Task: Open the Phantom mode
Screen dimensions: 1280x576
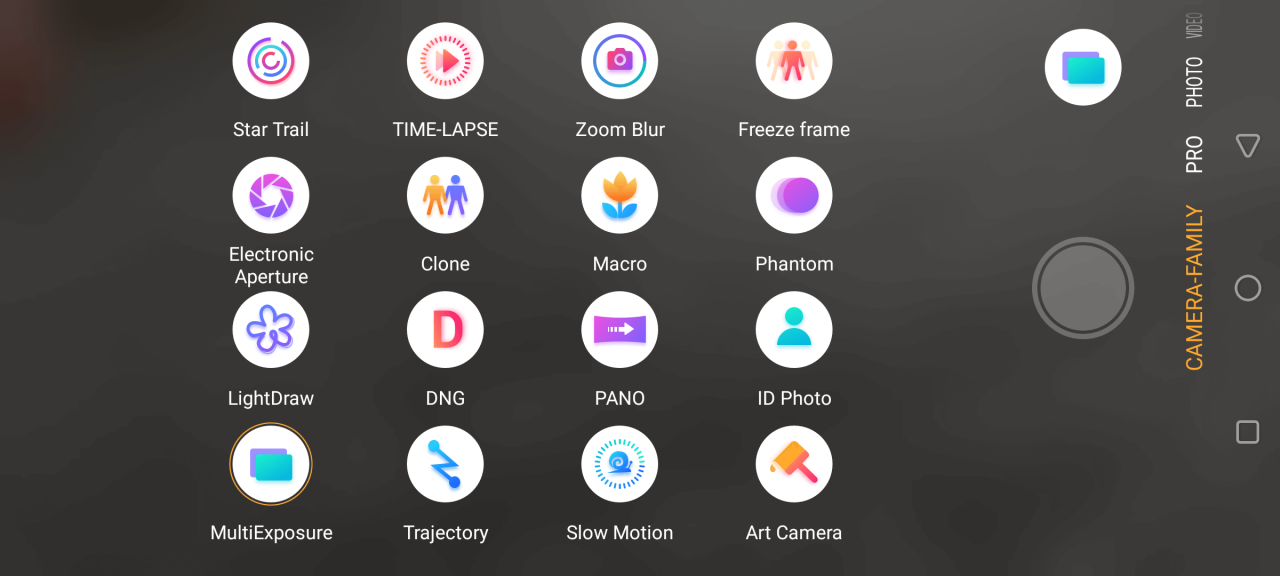Action: pyautogui.click(x=794, y=195)
